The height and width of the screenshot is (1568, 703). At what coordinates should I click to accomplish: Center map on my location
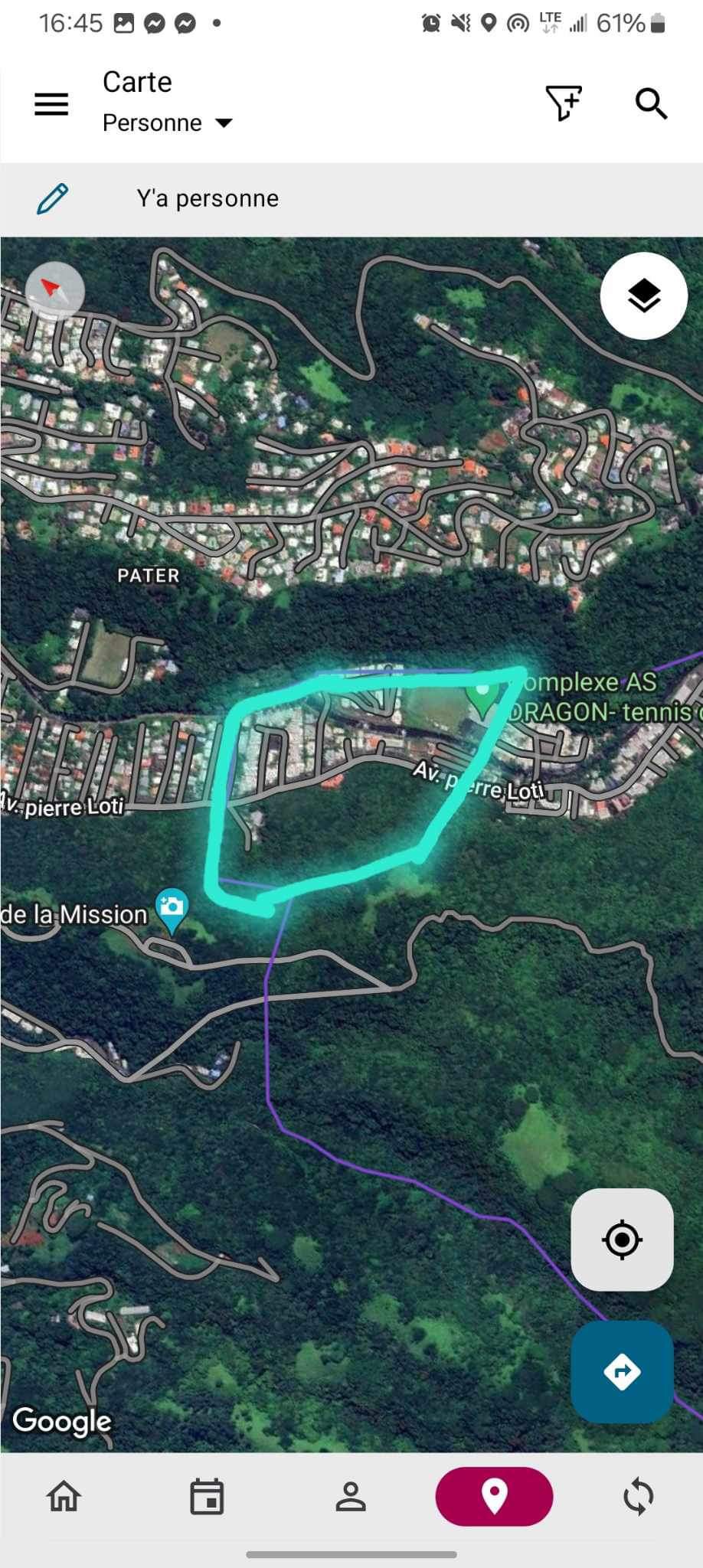[x=622, y=1240]
